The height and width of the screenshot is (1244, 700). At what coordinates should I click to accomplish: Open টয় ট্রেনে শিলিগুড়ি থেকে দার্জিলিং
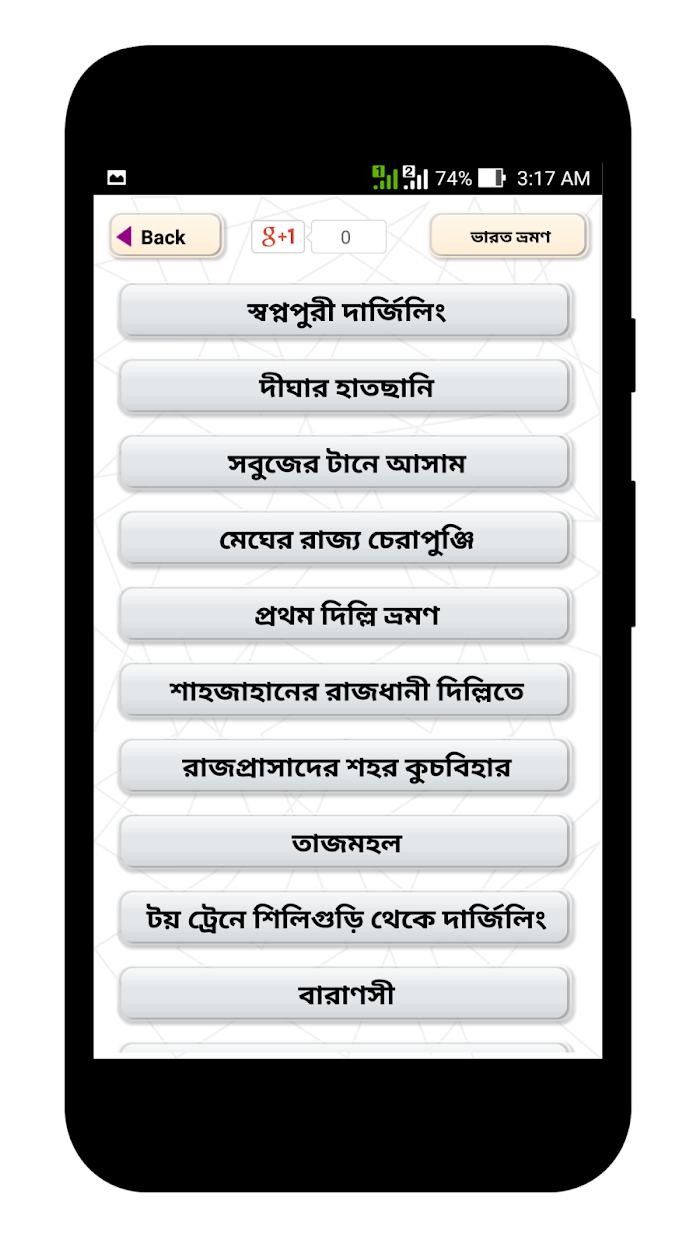[x=344, y=918]
